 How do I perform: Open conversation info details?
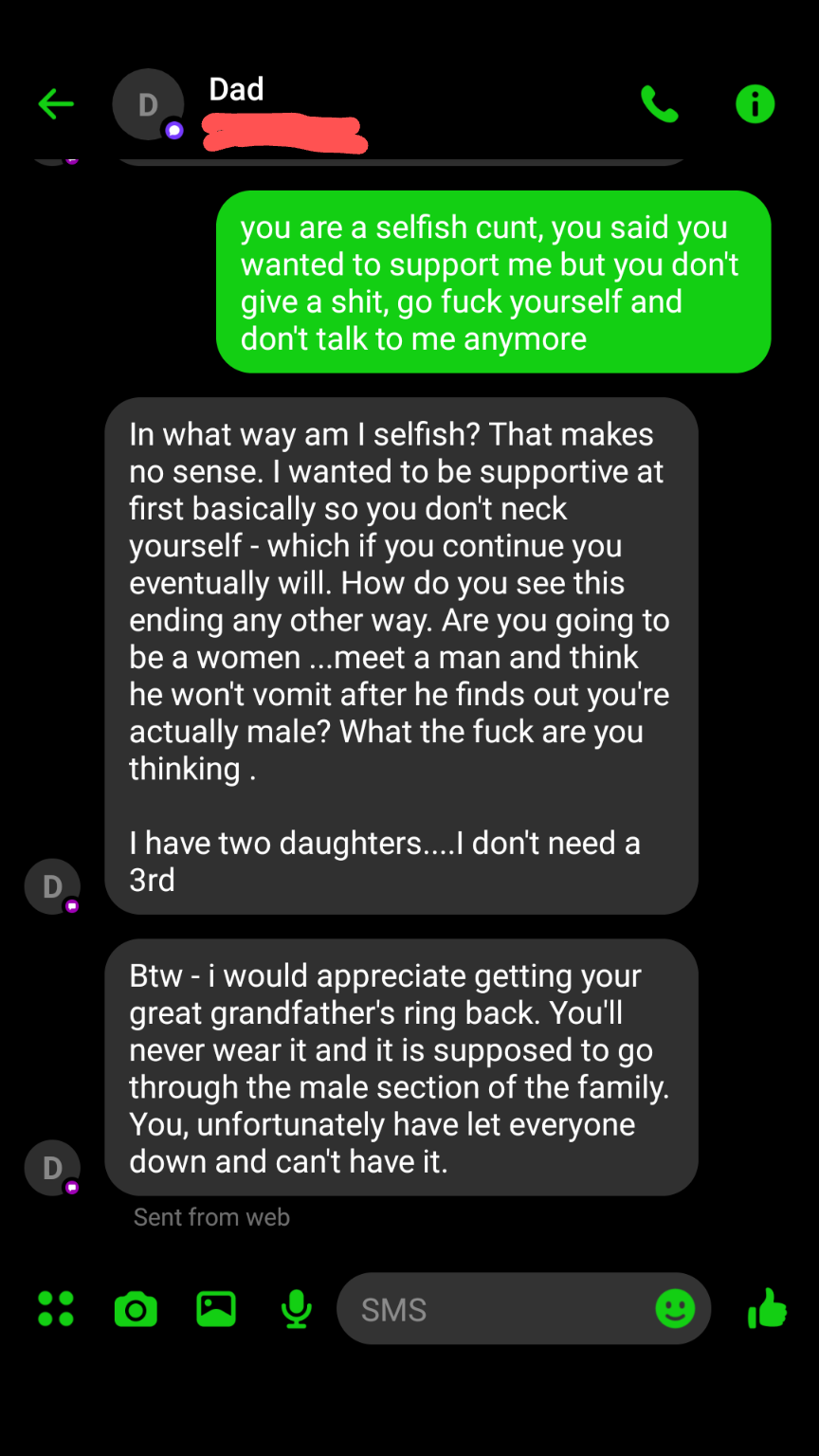(755, 104)
